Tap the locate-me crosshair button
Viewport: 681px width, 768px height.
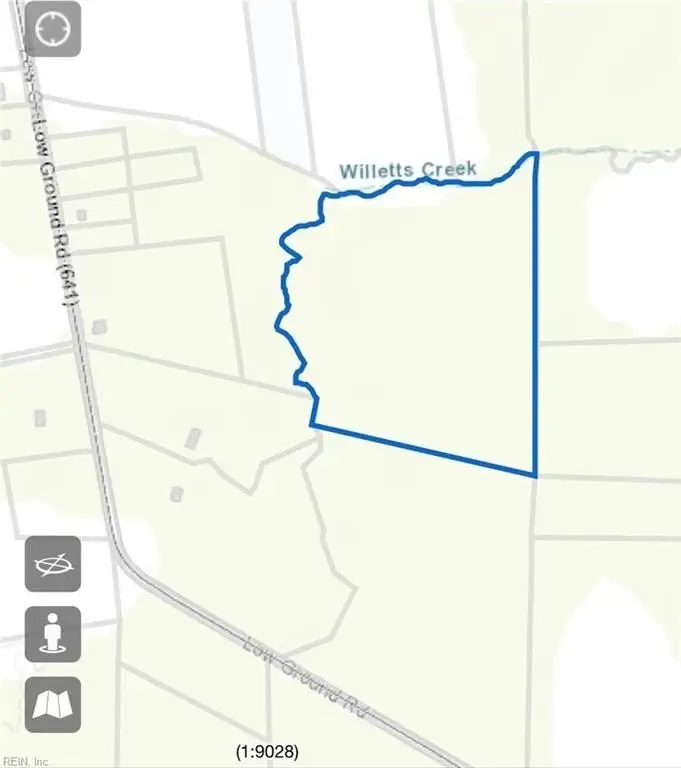point(53,29)
